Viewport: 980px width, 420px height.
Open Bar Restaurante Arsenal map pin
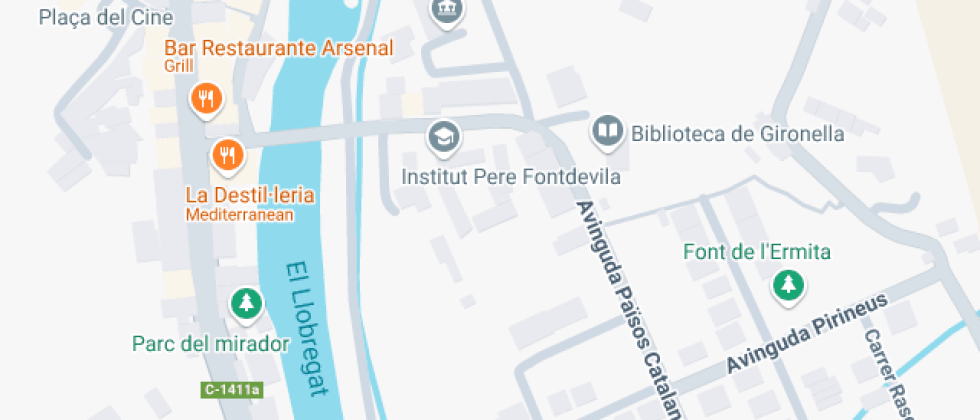[x=205, y=100]
